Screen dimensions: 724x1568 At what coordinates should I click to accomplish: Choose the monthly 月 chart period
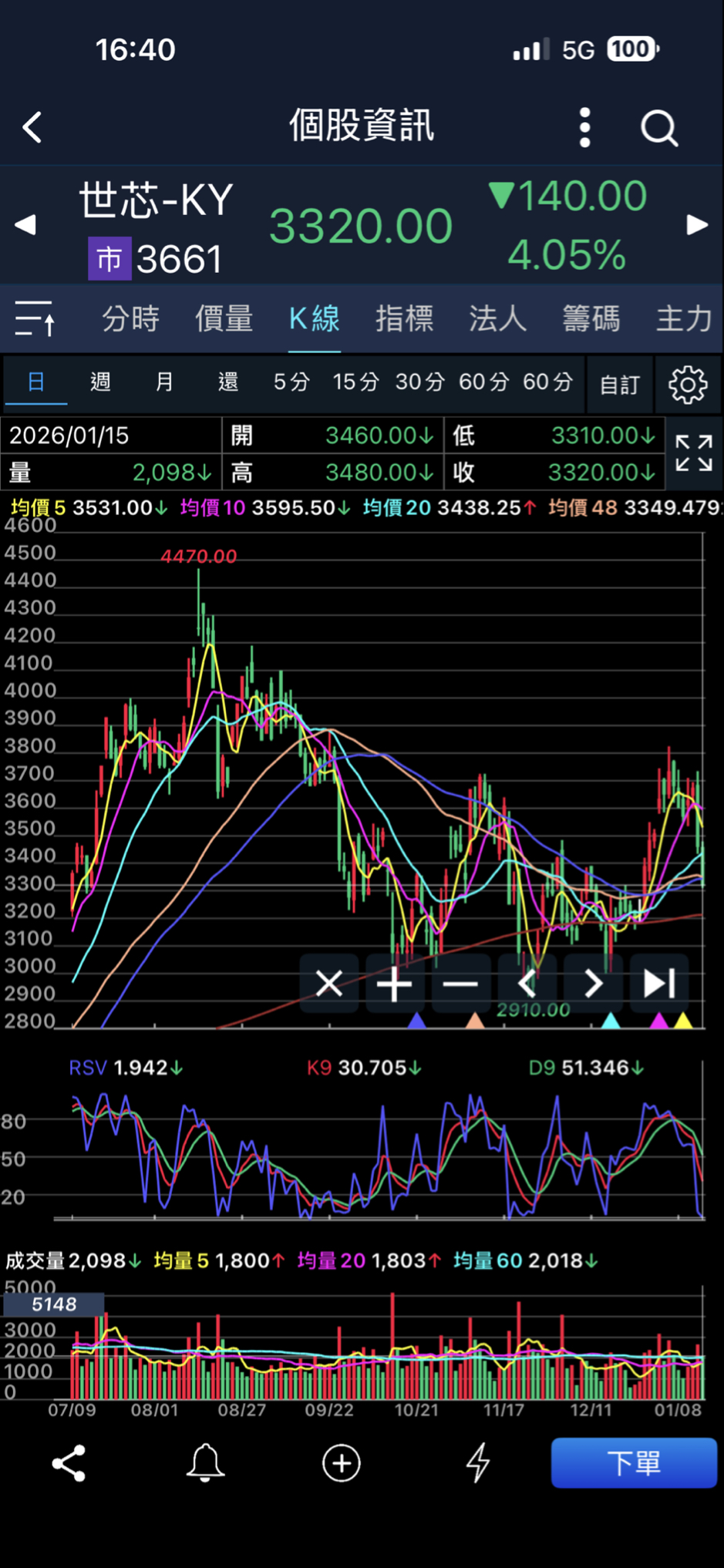164,382
